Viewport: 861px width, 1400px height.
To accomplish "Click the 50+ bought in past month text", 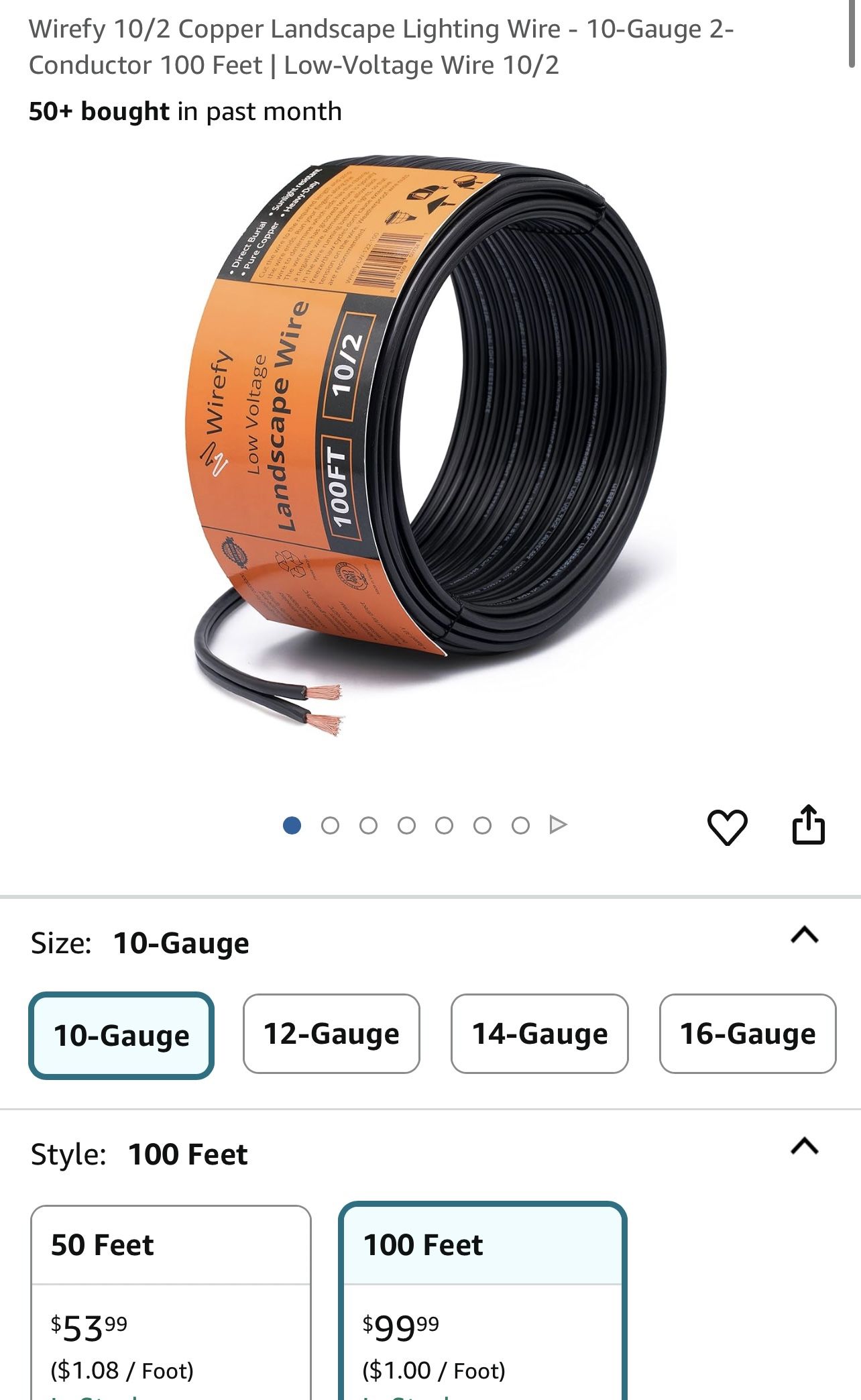I will [184, 111].
